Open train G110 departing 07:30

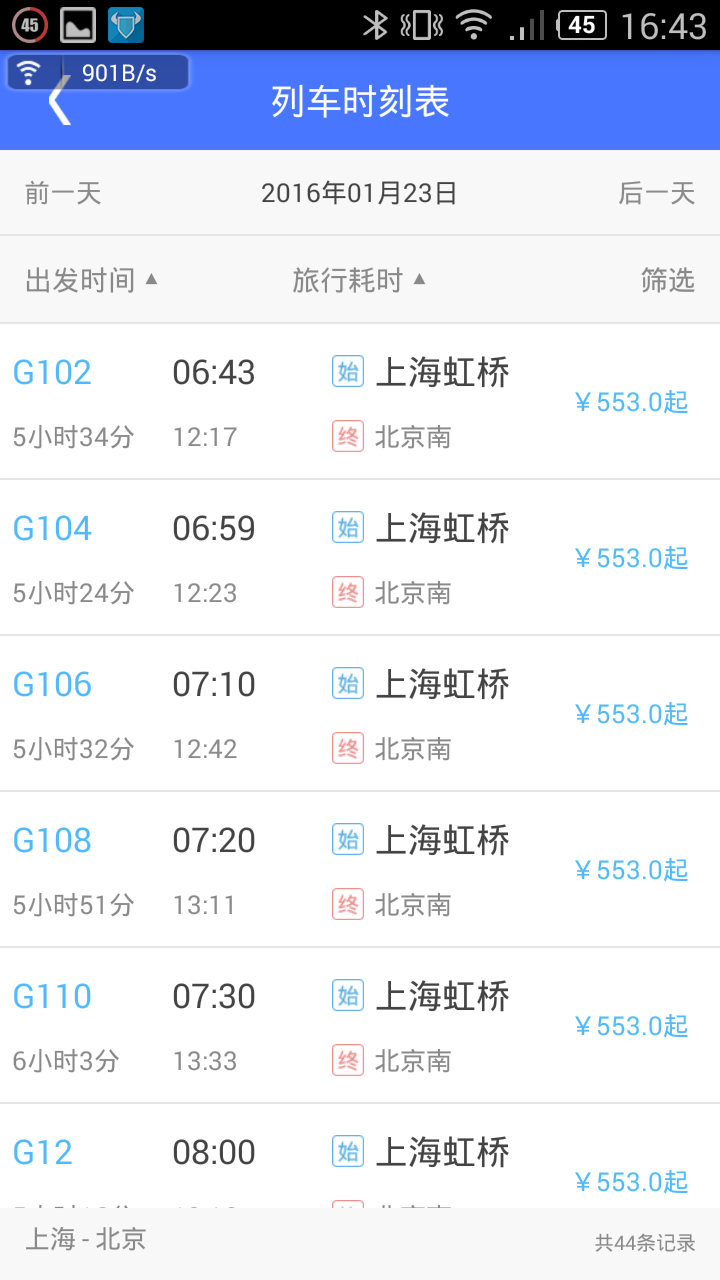(x=360, y=1026)
